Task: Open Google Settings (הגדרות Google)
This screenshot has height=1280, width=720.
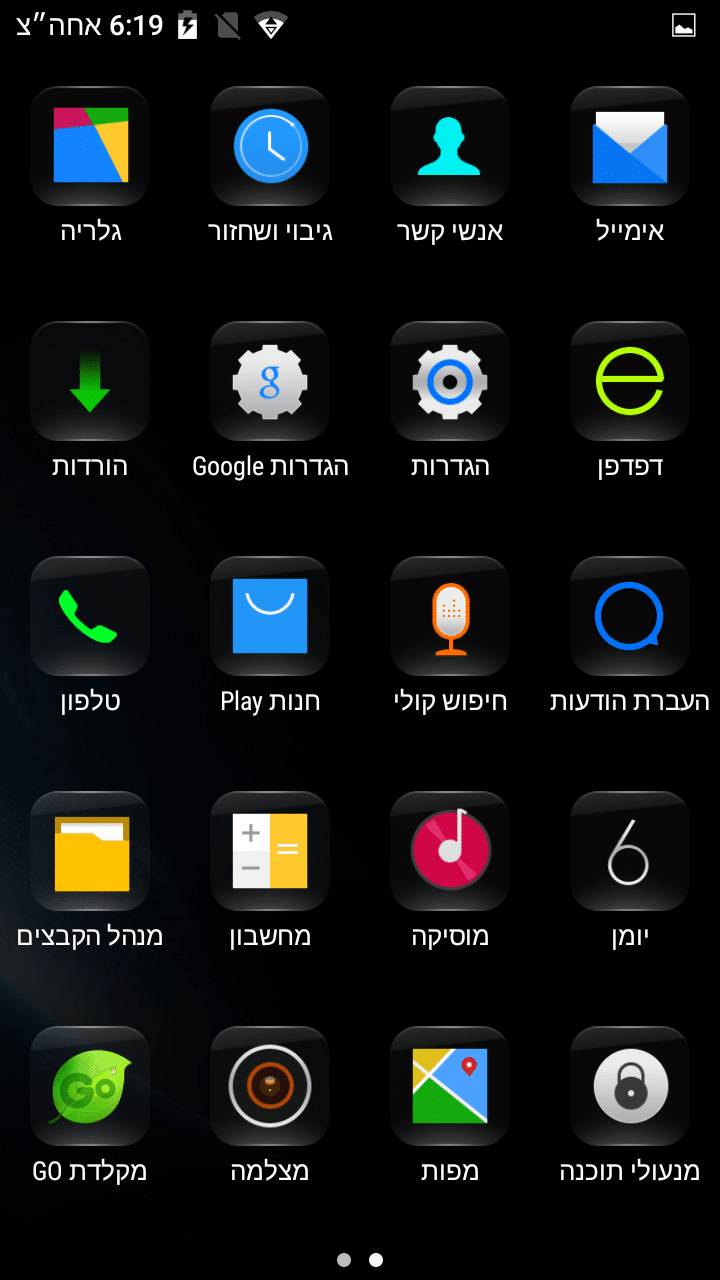Action: click(270, 381)
